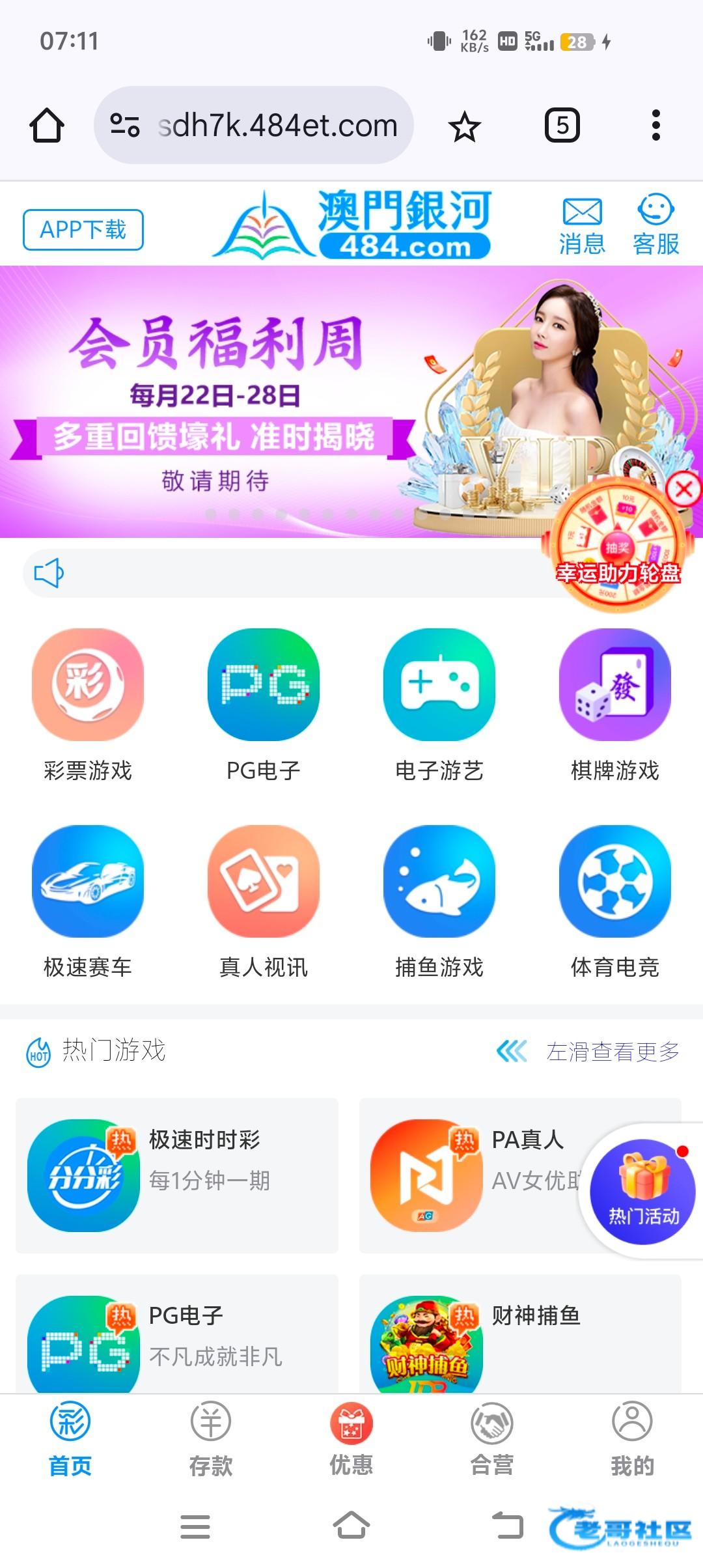Contact 客服 customer service
Screen dimensions: 703x1568
655,225
